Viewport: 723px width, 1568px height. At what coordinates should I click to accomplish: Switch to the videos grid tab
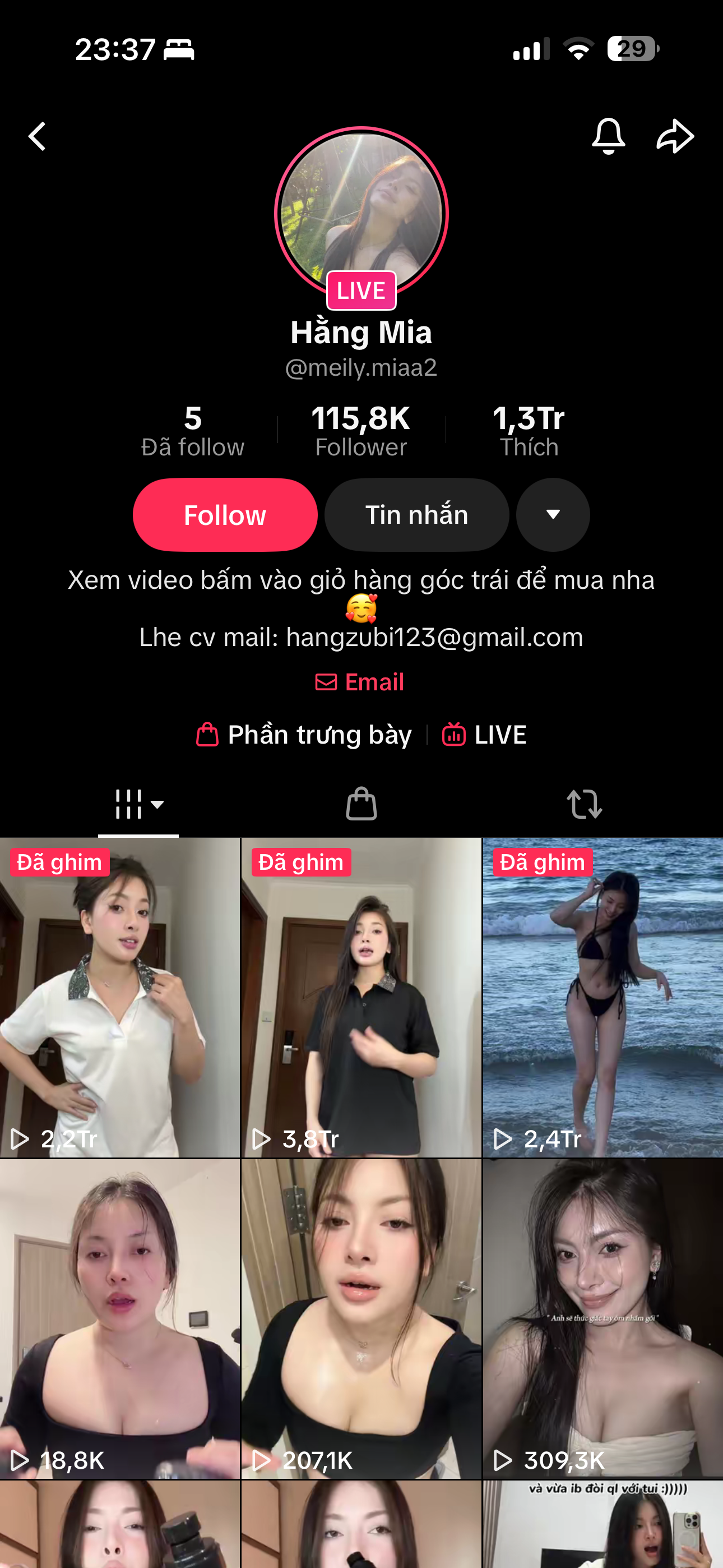138,804
